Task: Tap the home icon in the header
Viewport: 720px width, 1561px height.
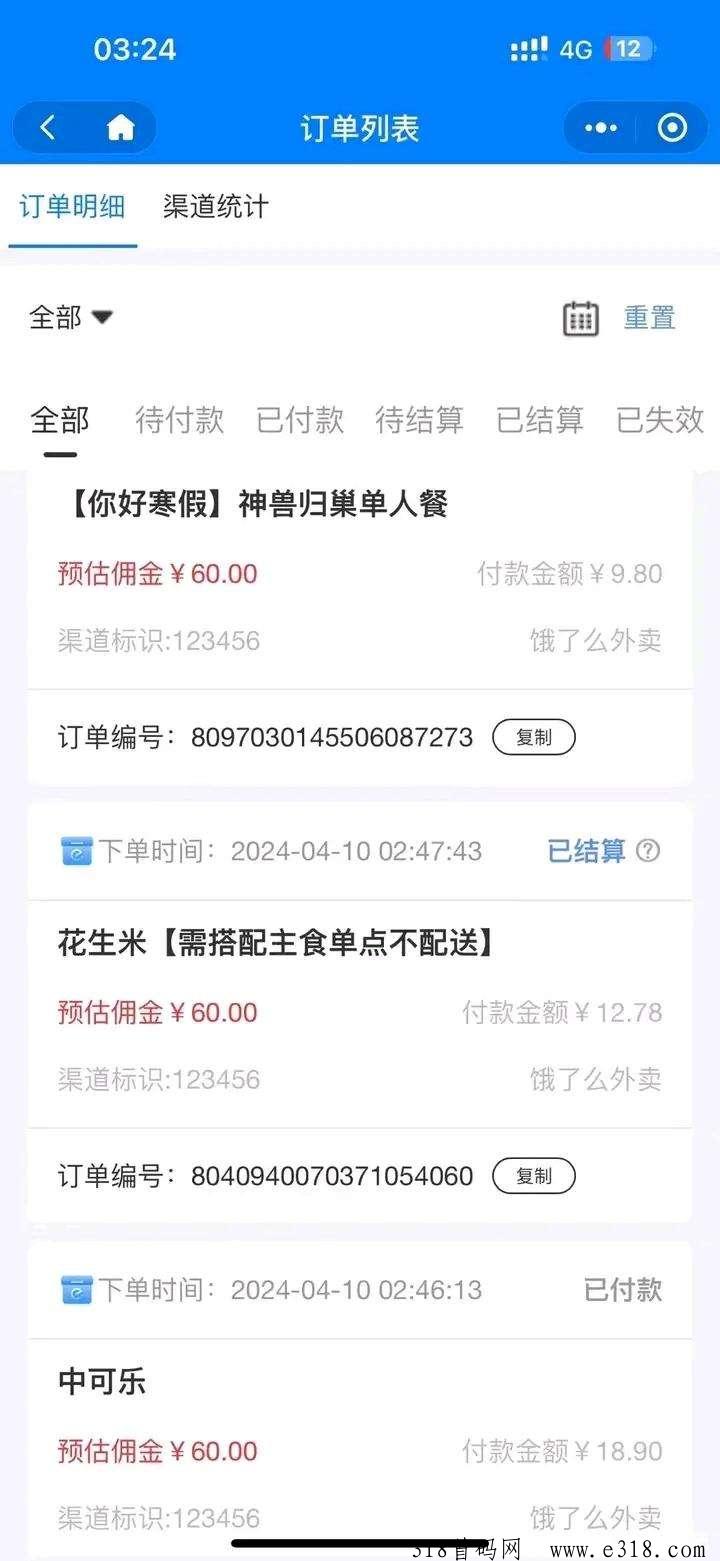Action: pos(120,128)
